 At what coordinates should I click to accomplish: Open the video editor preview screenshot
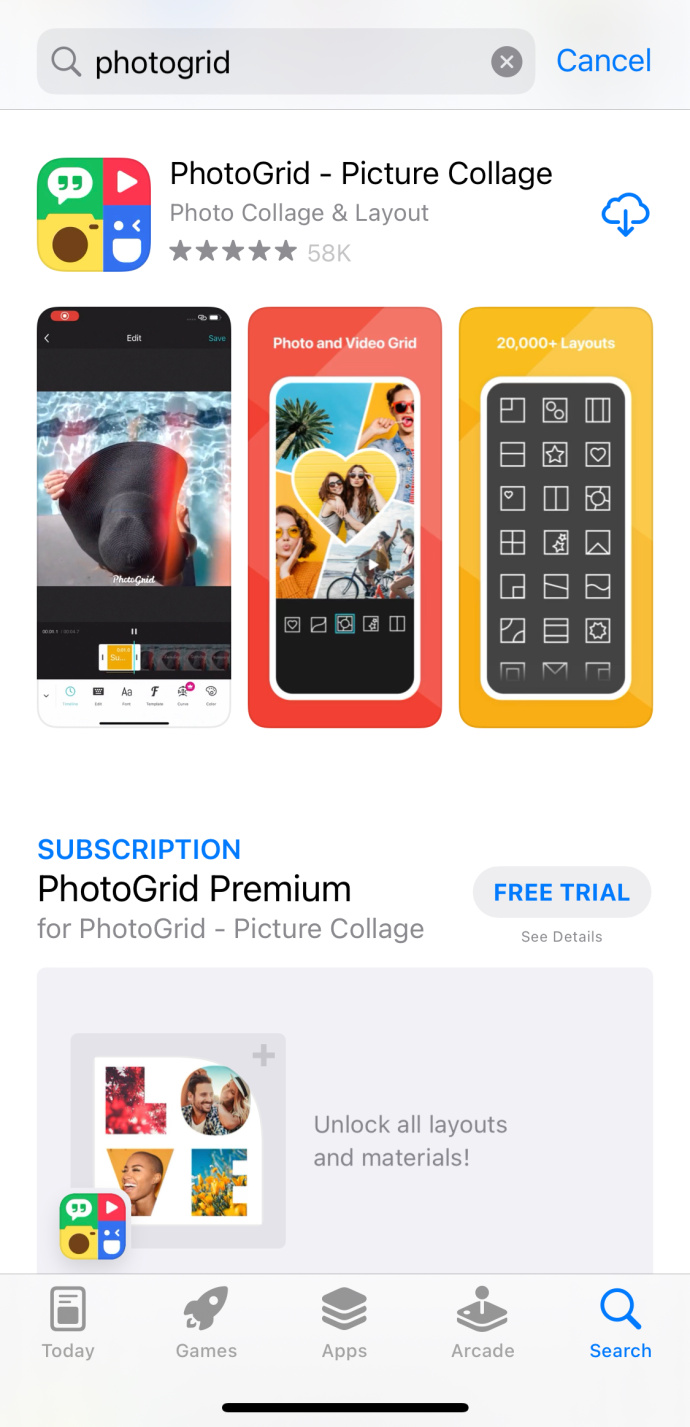point(134,517)
